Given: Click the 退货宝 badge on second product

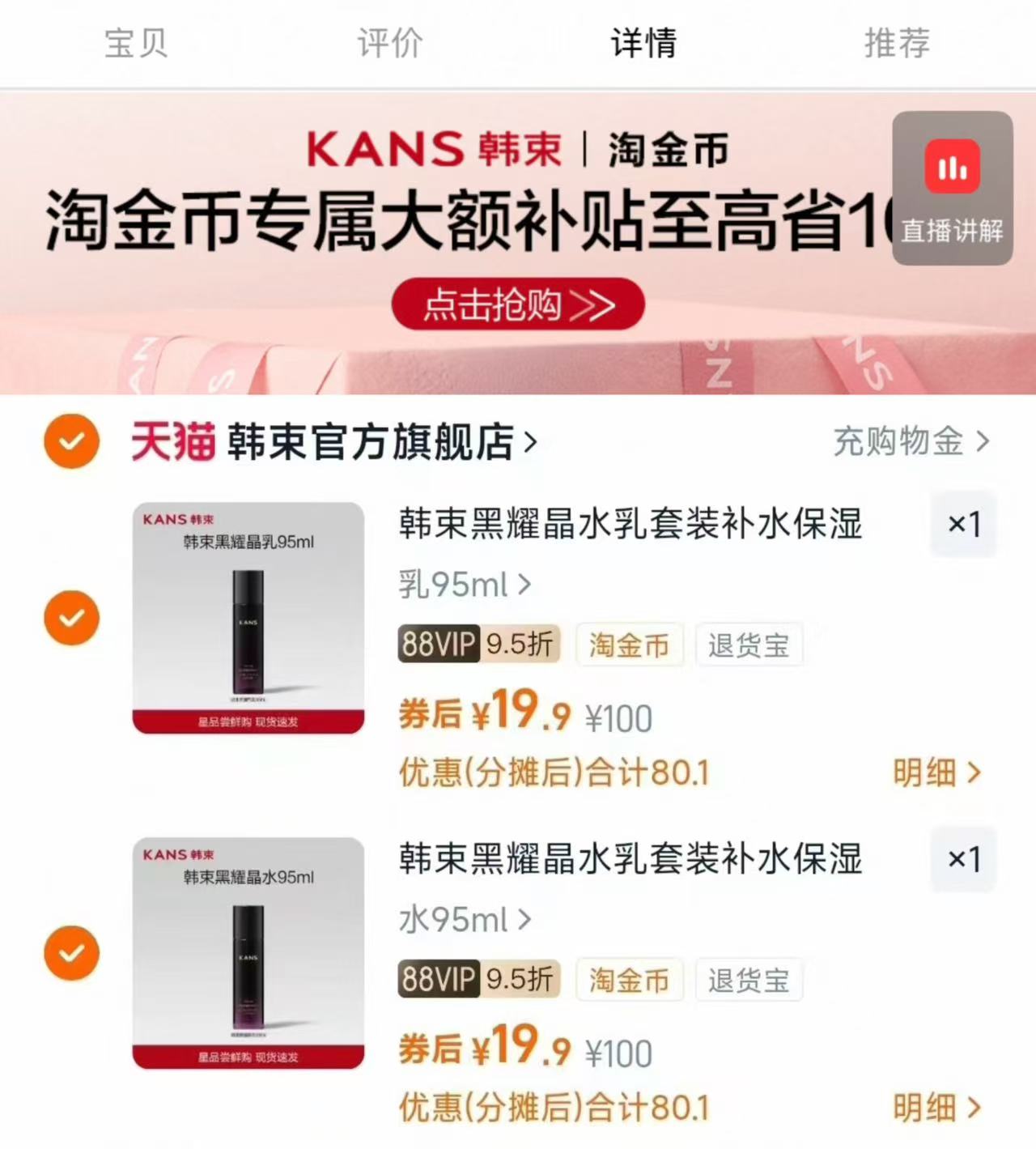Looking at the screenshot, I should tap(749, 980).
